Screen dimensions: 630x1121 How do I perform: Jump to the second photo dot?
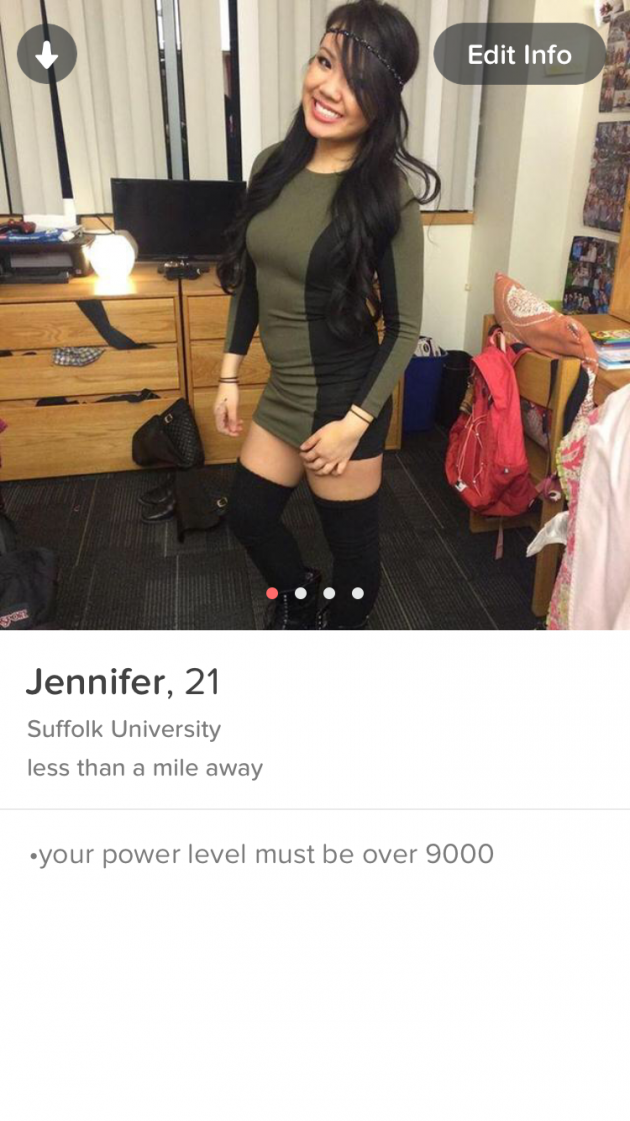click(x=300, y=593)
